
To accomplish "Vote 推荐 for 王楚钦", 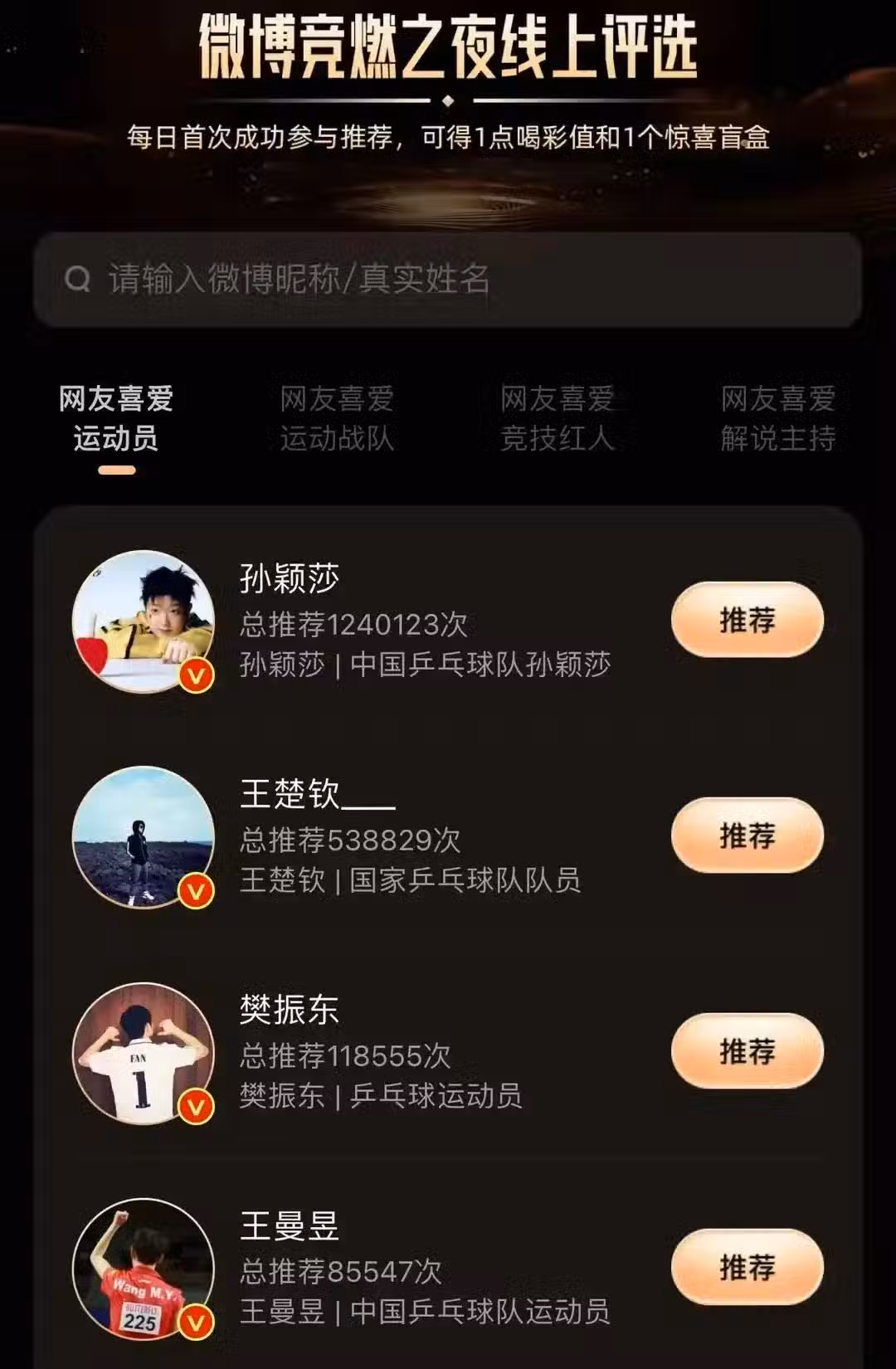I will [x=747, y=836].
